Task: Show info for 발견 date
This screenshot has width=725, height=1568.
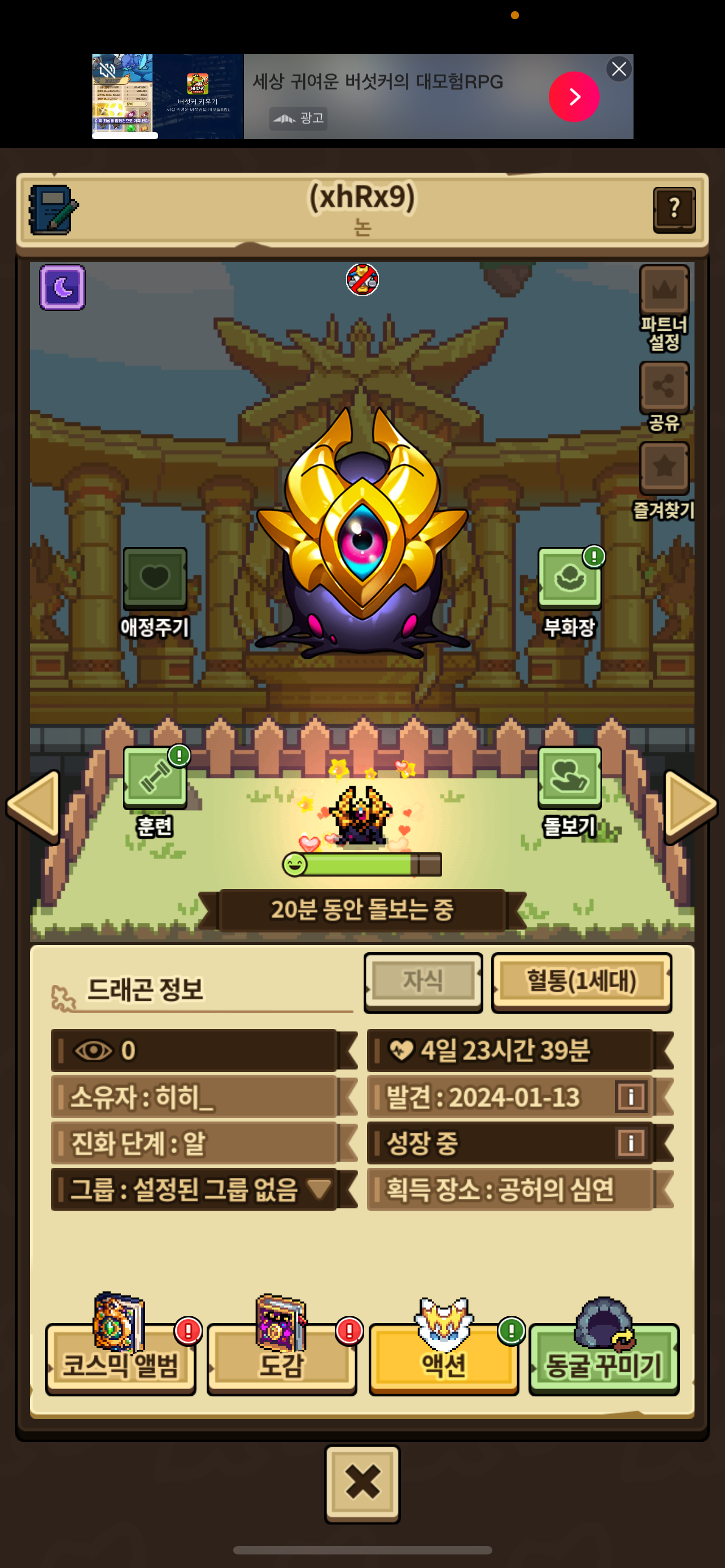Action: (631, 1097)
